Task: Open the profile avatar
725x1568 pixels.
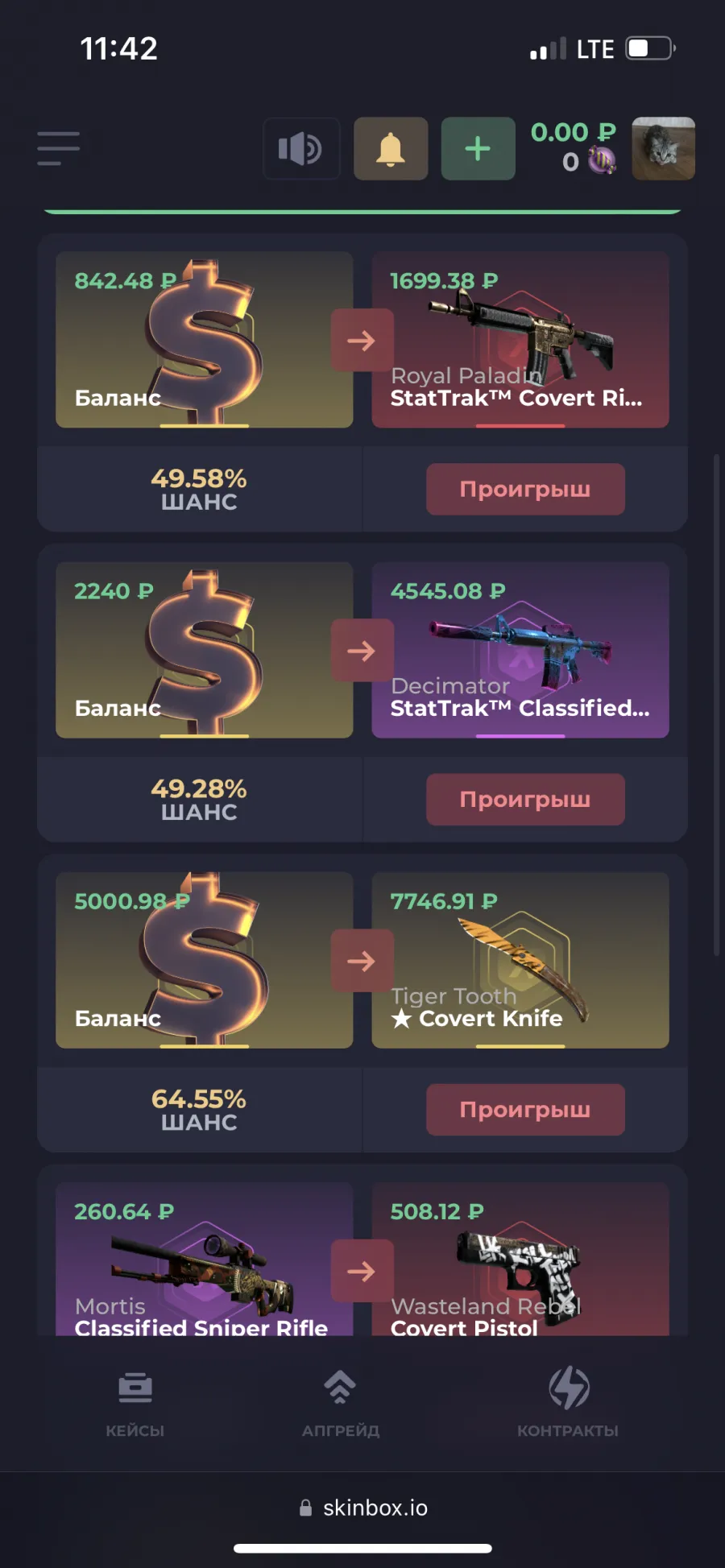Action: [663, 149]
